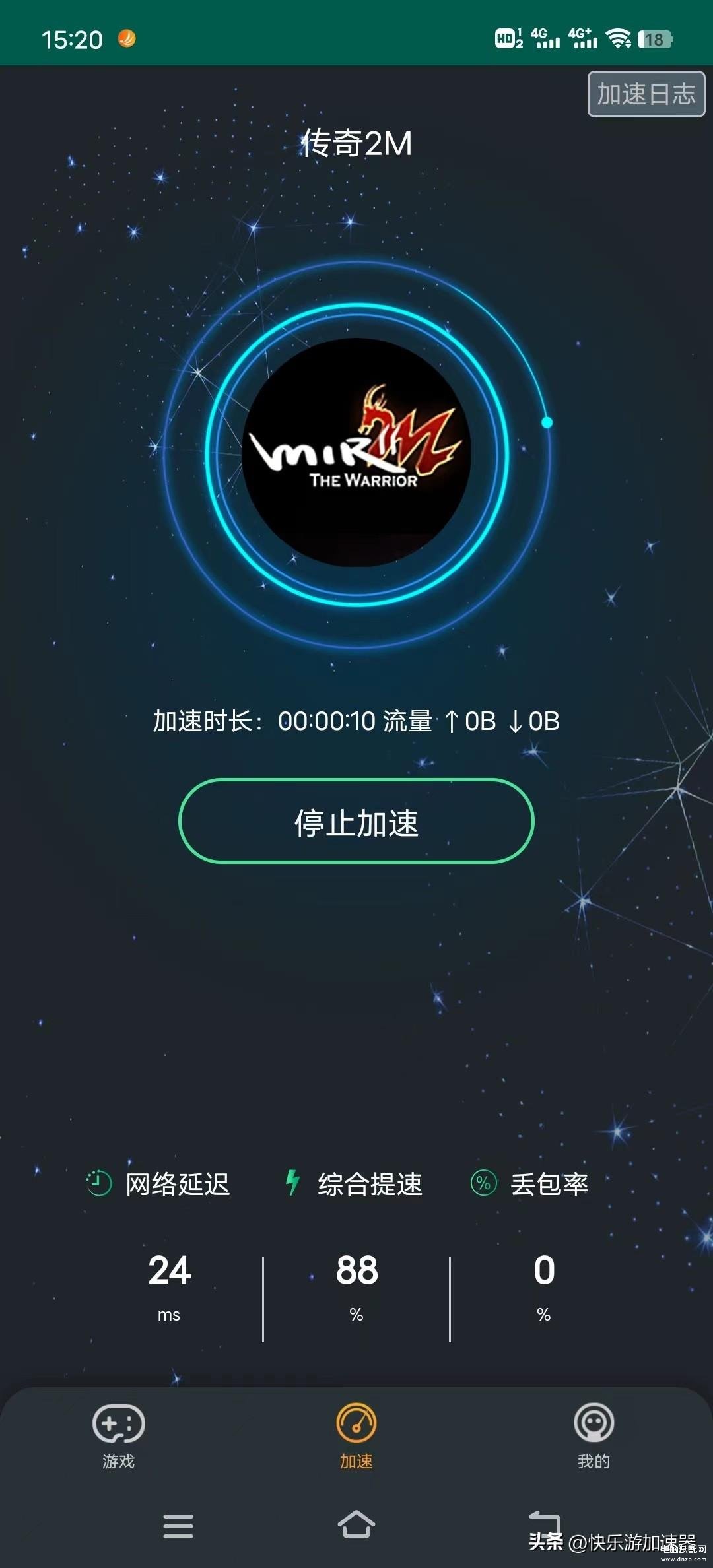The width and height of the screenshot is (713, 1568).
Task: Tap 停止加速 to stop acceleration
Action: click(356, 821)
